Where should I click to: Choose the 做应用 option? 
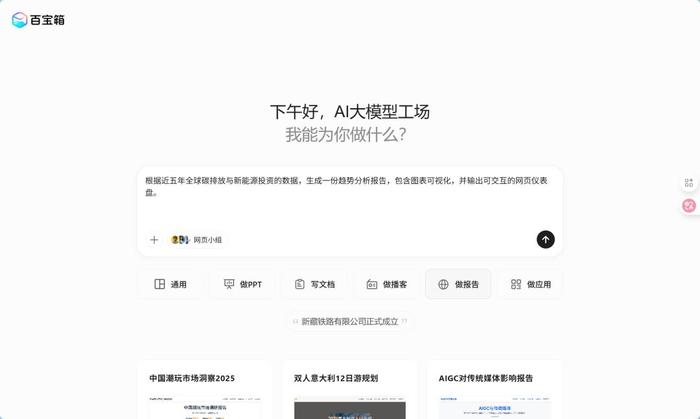pos(530,284)
